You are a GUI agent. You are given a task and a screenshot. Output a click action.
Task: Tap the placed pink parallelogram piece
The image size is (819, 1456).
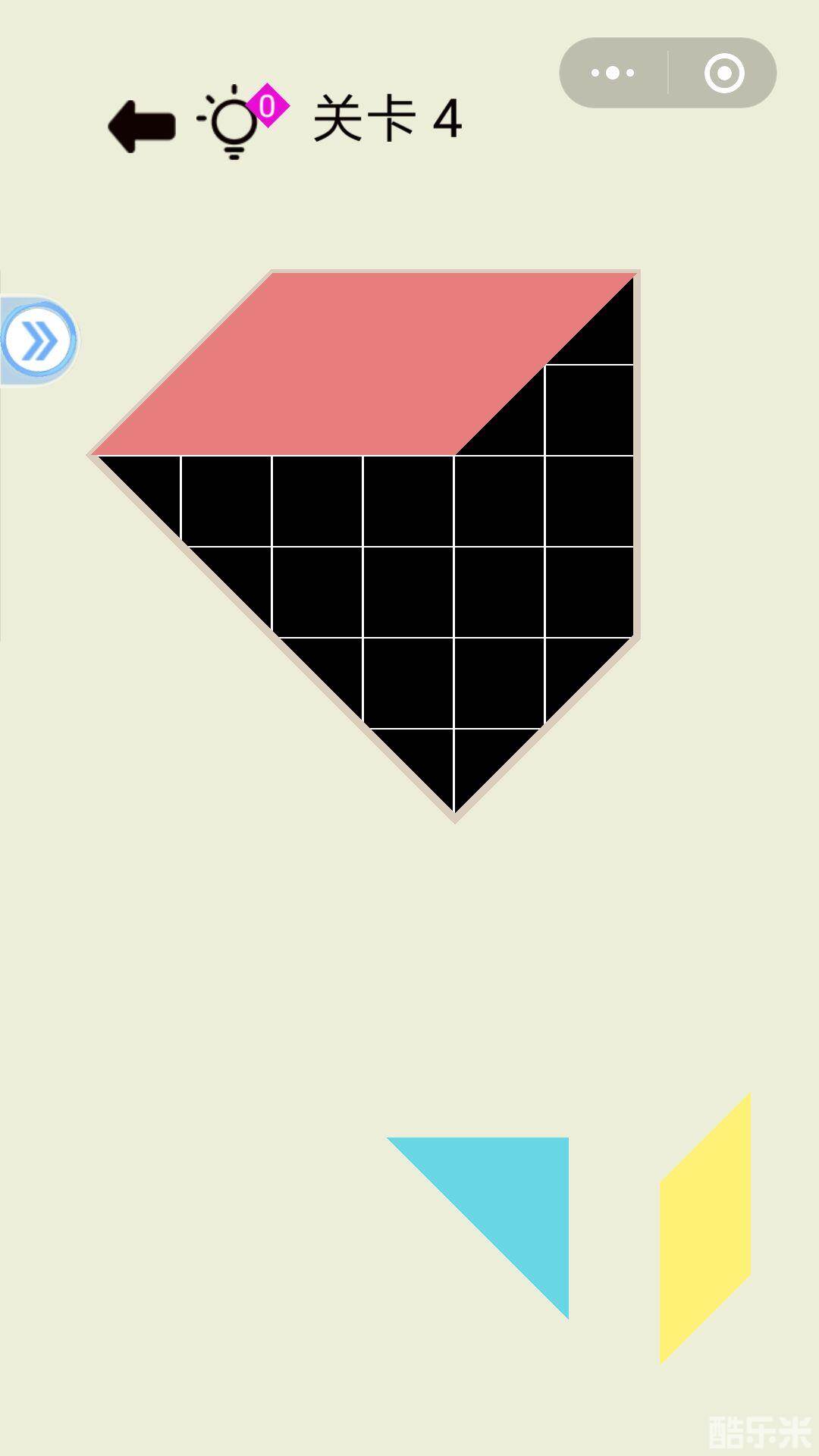tap(362, 364)
